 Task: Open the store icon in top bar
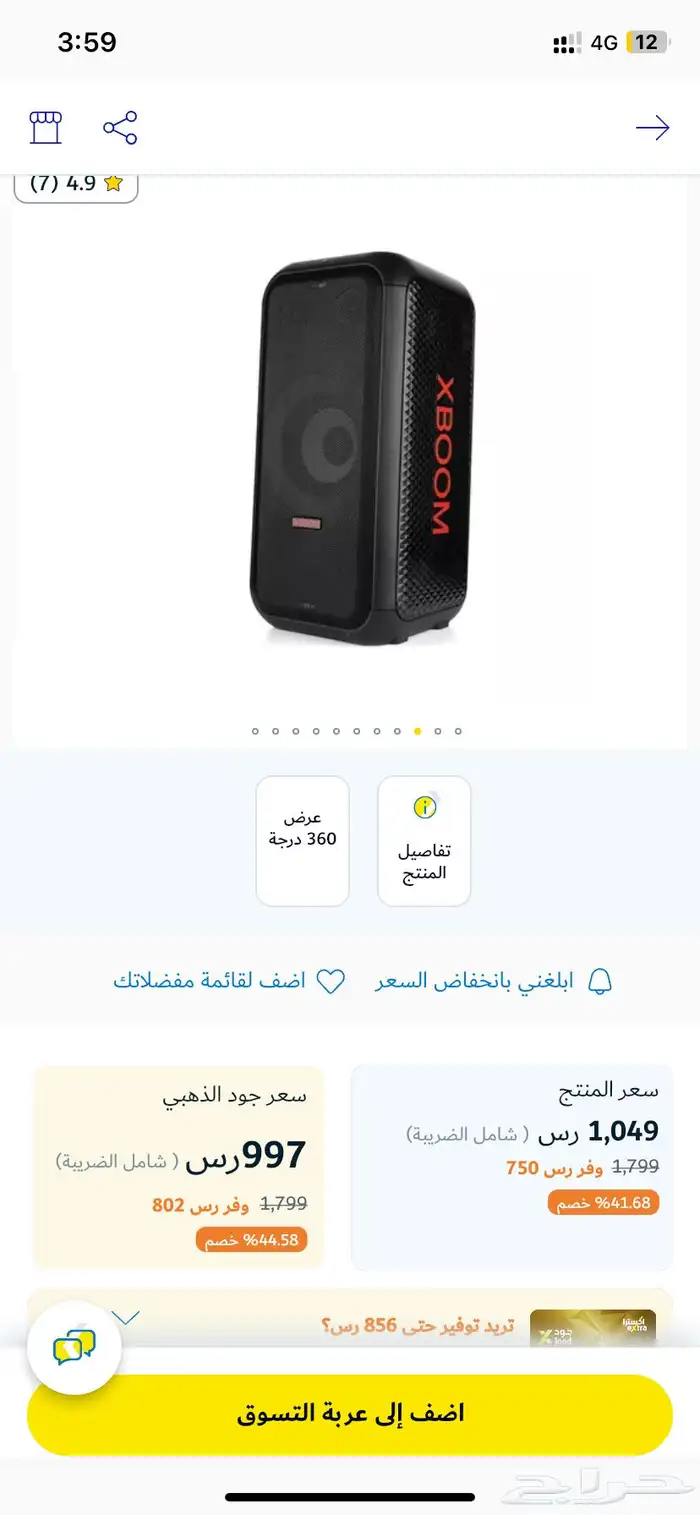pos(45,128)
